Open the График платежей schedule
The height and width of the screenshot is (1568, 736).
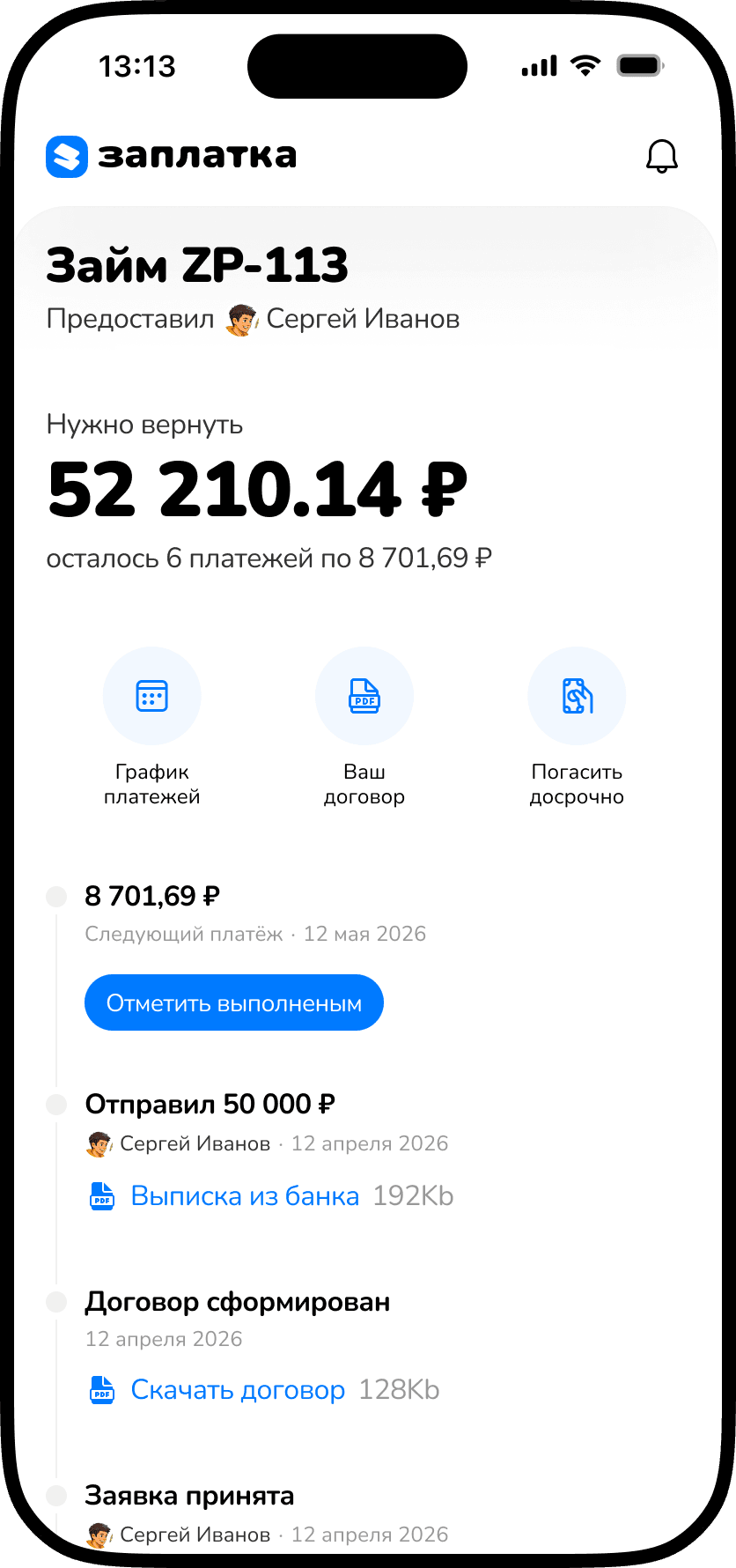tap(152, 728)
